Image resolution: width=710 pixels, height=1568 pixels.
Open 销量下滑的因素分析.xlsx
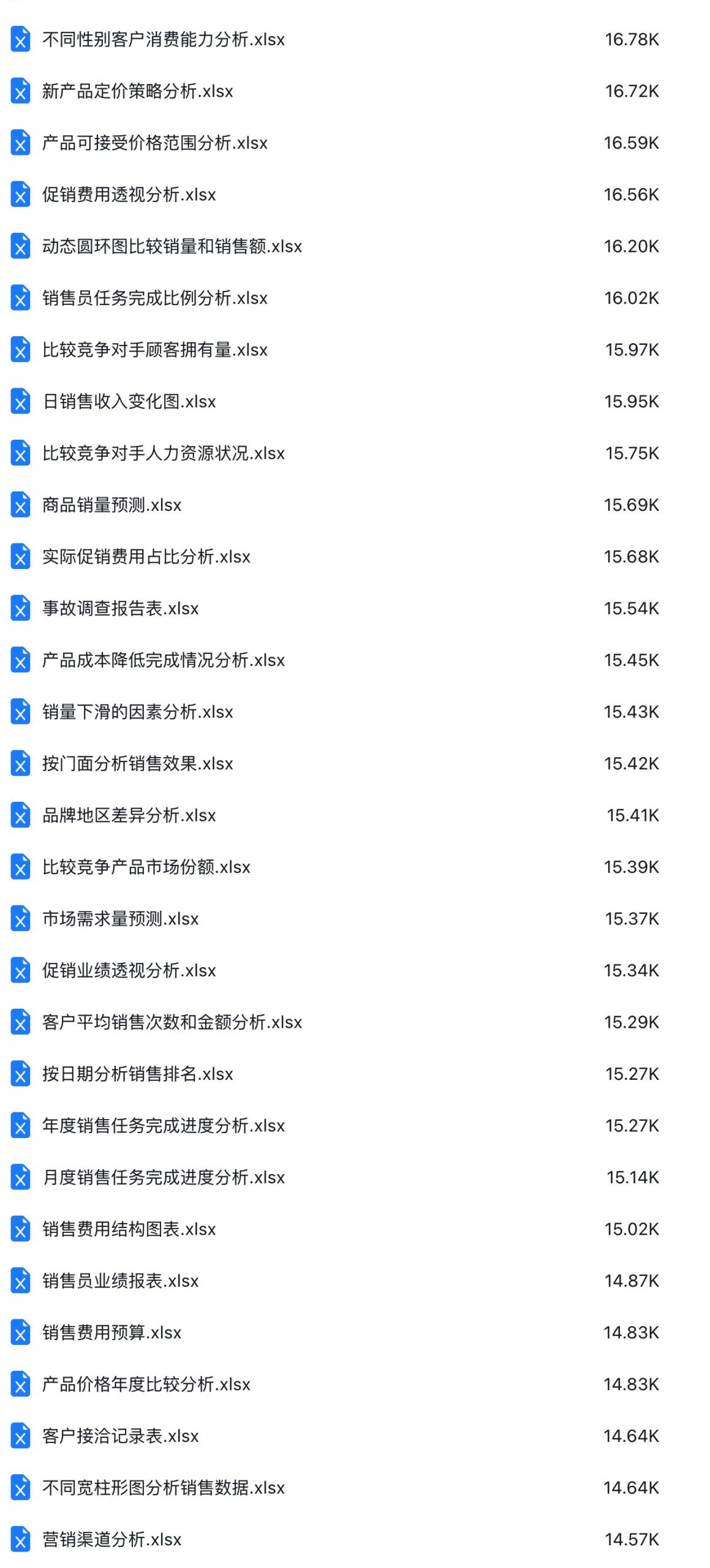click(x=137, y=712)
